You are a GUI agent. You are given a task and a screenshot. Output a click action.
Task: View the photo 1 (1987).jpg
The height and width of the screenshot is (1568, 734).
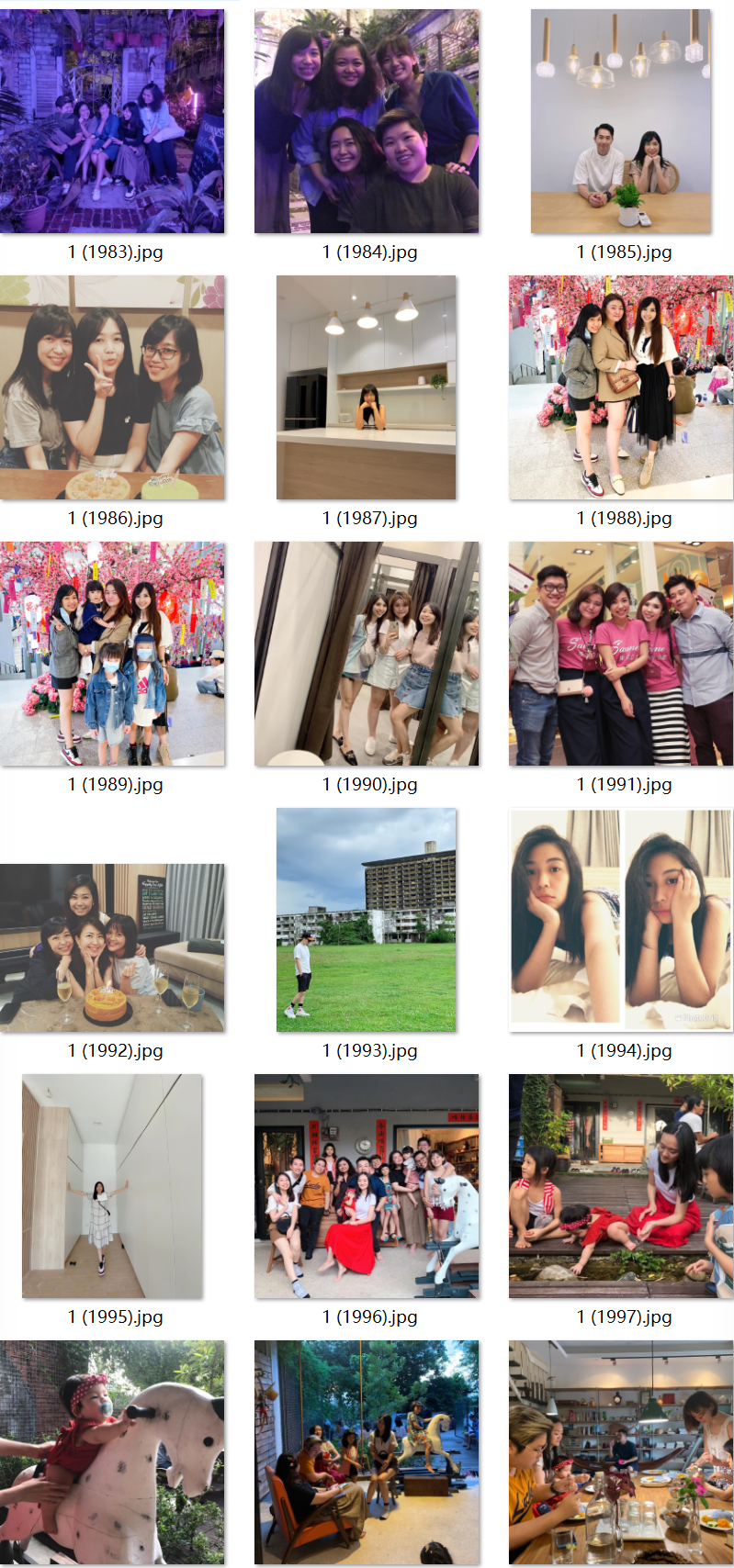click(367, 387)
